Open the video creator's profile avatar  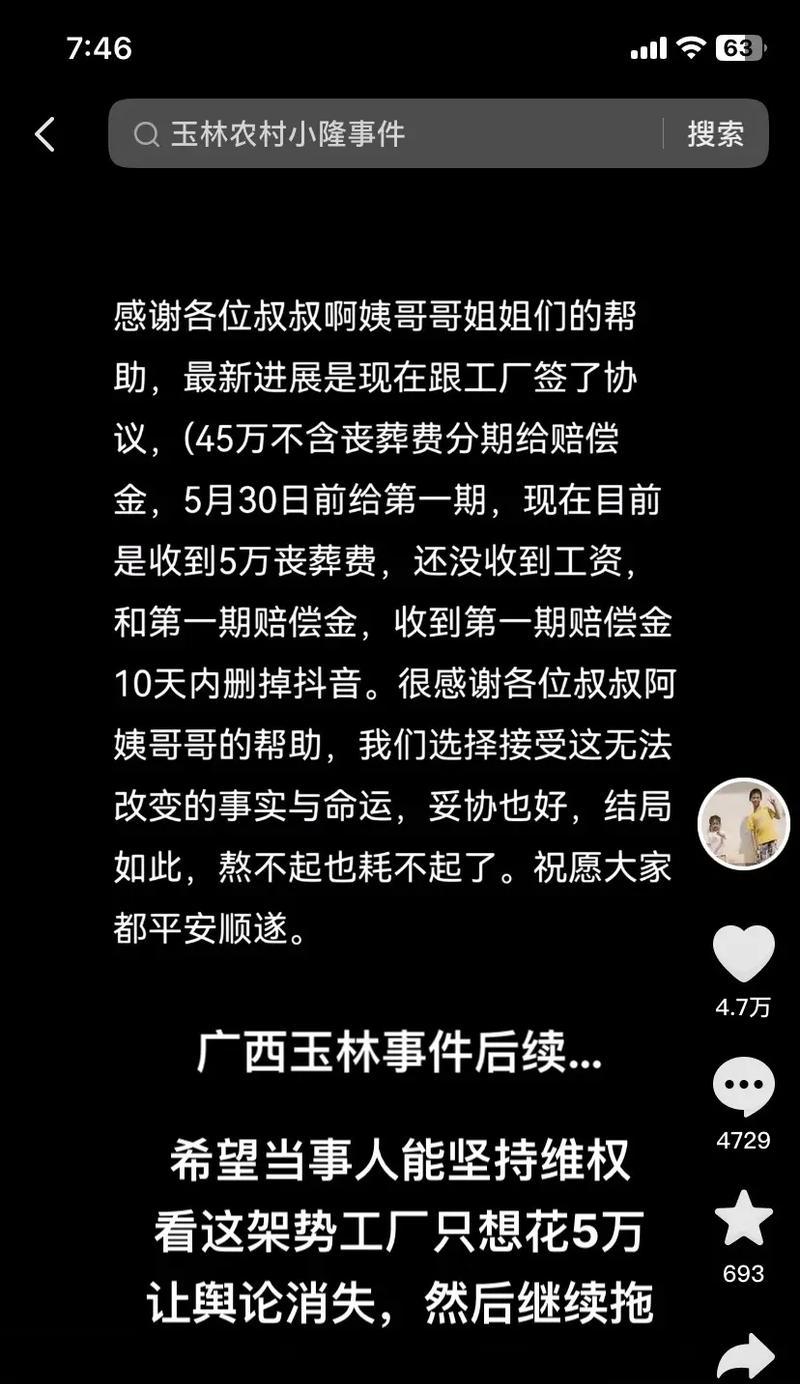pyautogui.click(x=744, y=824)
